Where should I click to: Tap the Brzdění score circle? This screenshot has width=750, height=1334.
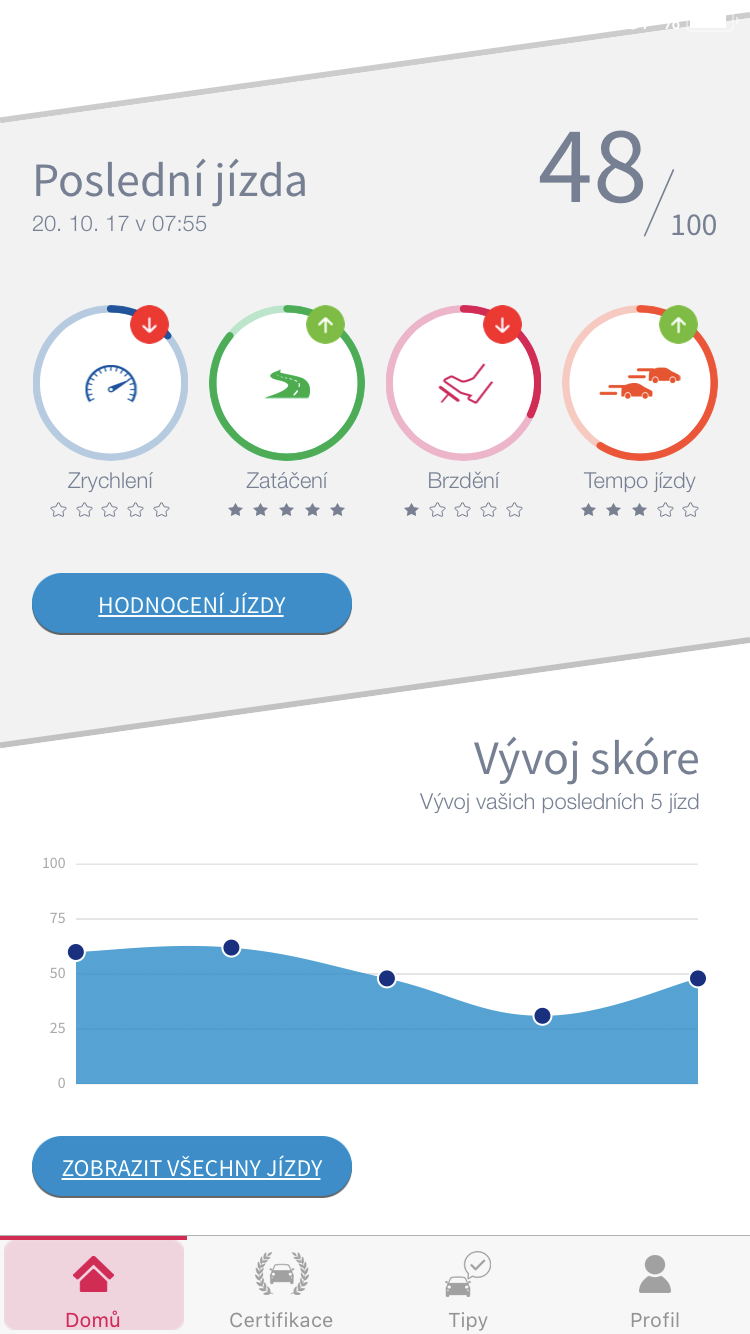[463, 383]
